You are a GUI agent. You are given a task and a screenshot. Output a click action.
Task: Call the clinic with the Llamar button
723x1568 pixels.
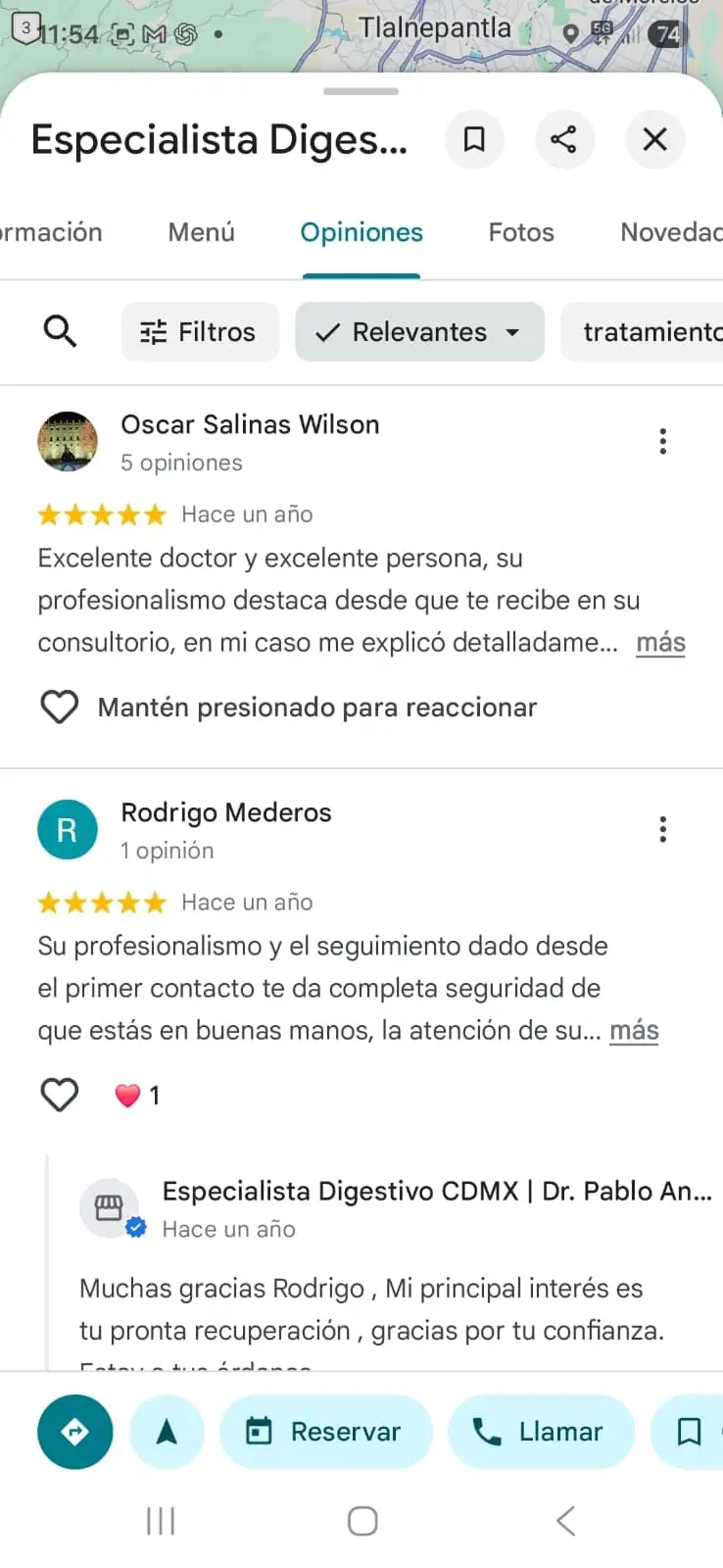(541, 1432)
